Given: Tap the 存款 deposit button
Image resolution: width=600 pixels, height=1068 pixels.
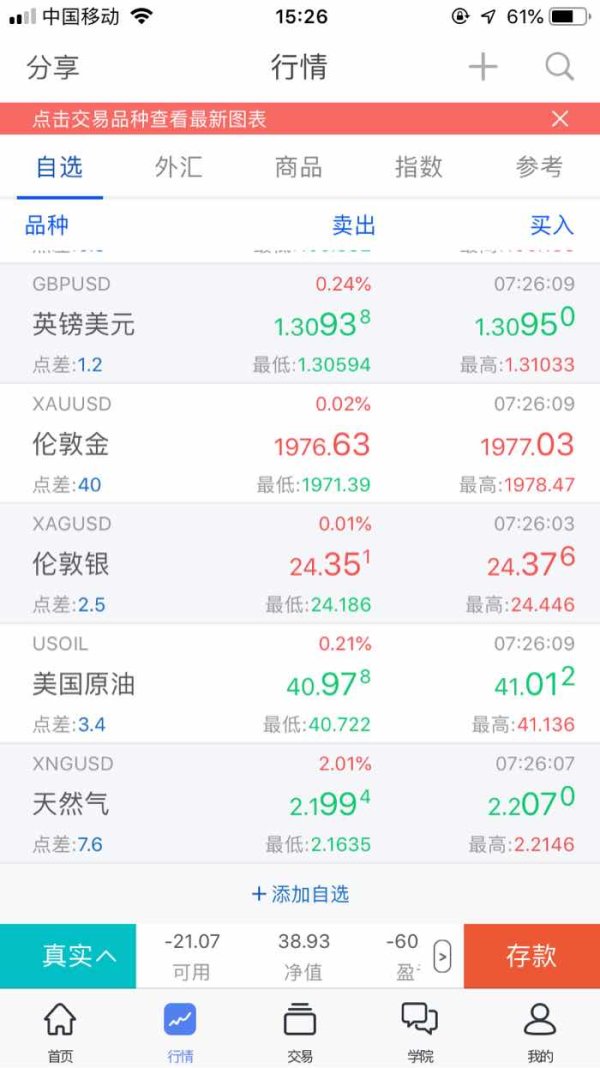Looking at the screenshot, I should [x=531, y=956].
